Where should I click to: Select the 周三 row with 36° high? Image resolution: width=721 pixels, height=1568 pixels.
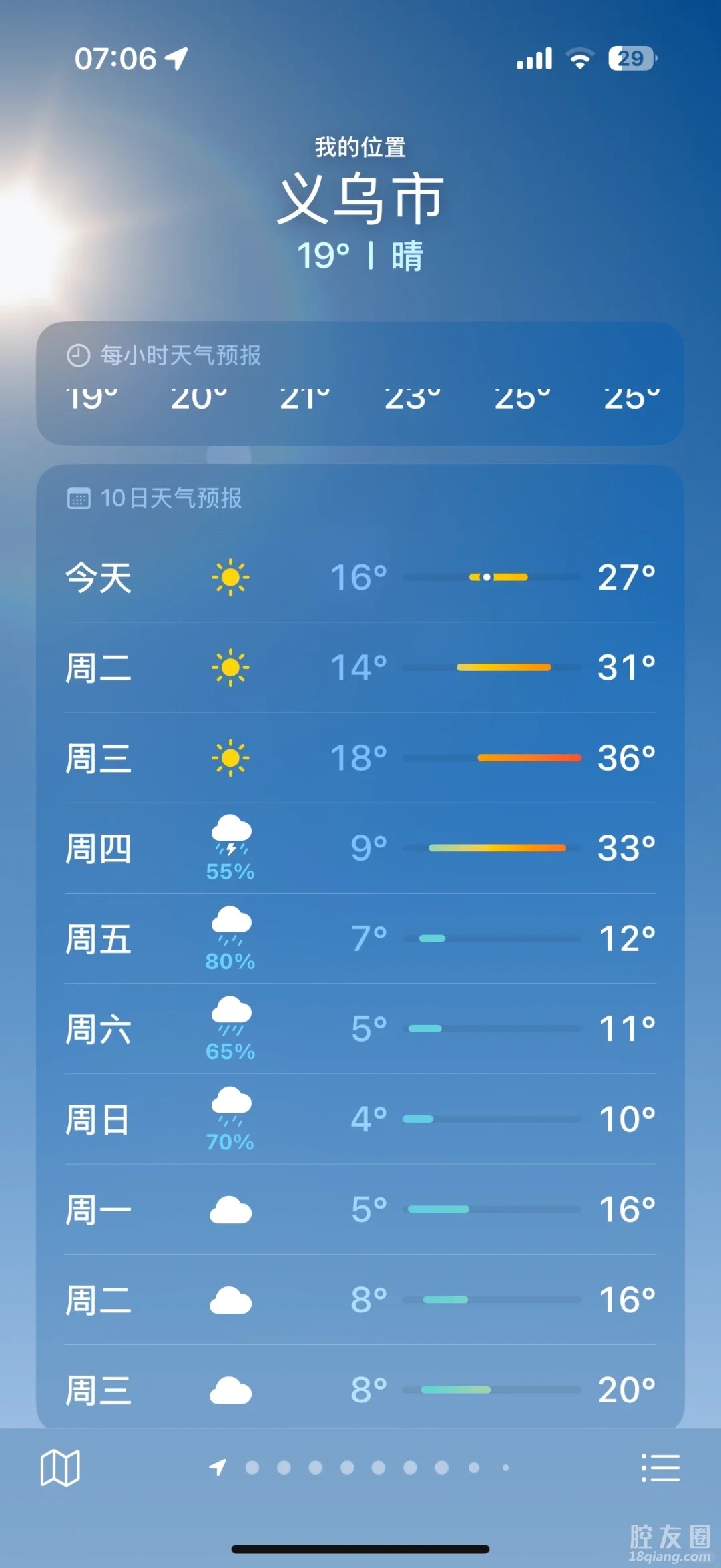[360, 758]
